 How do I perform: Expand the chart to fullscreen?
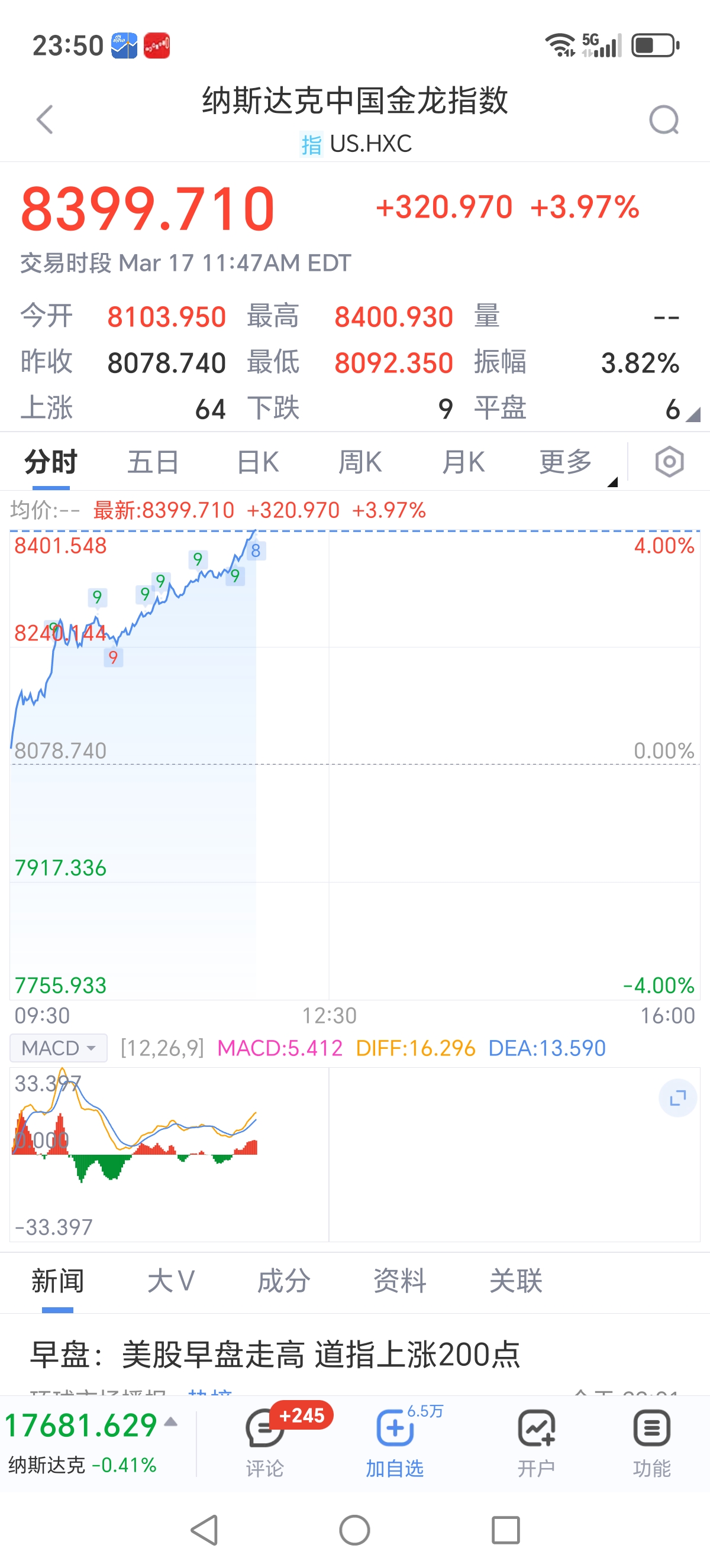(677, 1098)
